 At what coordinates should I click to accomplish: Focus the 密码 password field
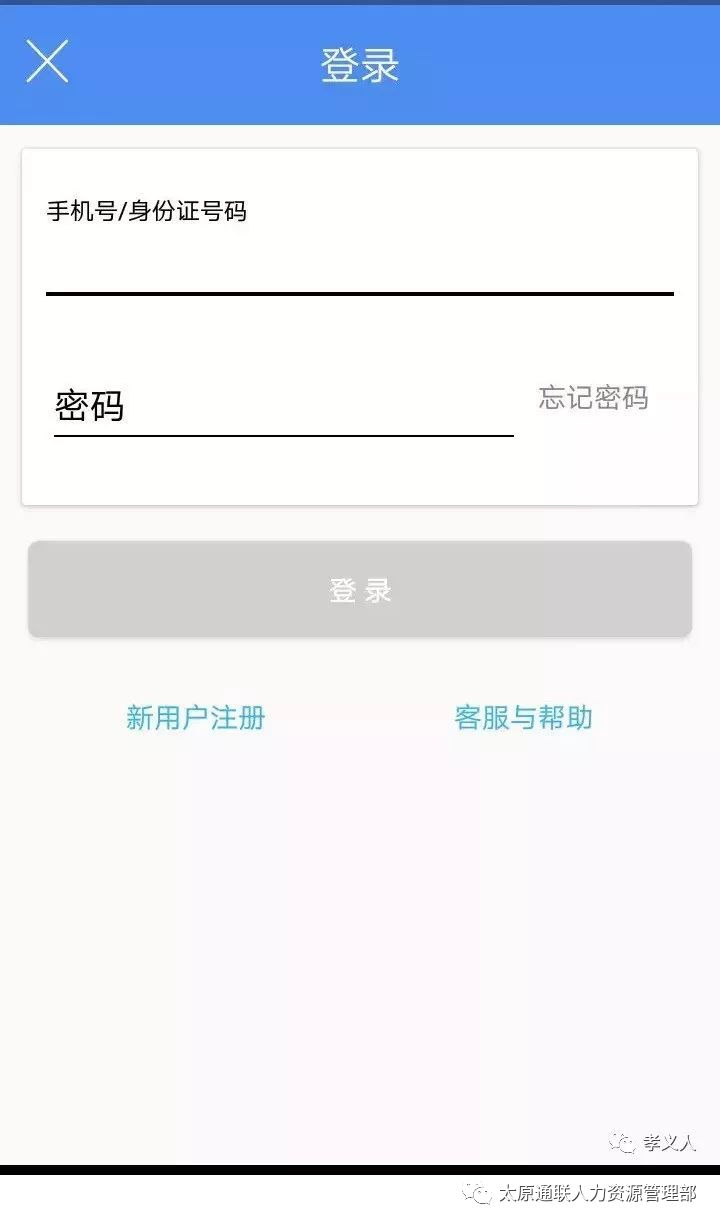pyautogui.click(x=284, y=406)
